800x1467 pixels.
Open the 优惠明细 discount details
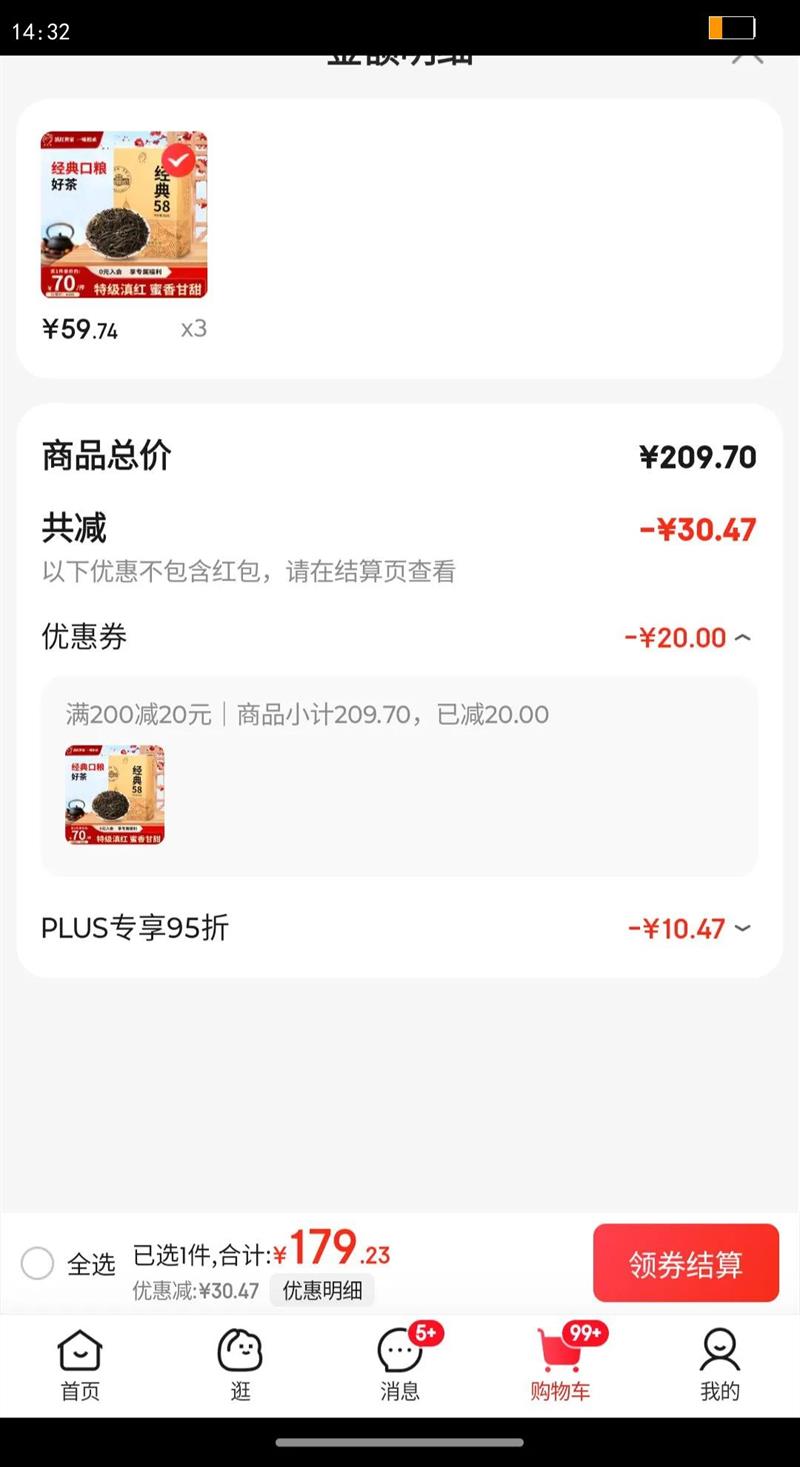click(x=321, y=1291)
